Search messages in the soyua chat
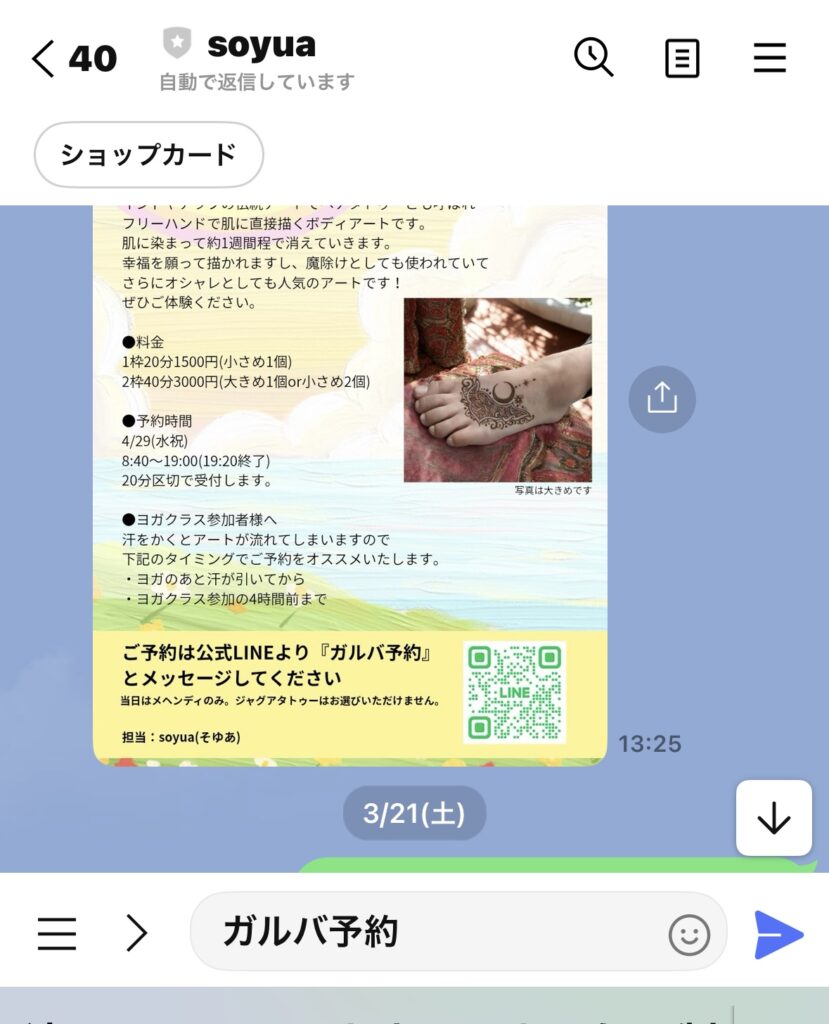 click(x=593, y=58)
